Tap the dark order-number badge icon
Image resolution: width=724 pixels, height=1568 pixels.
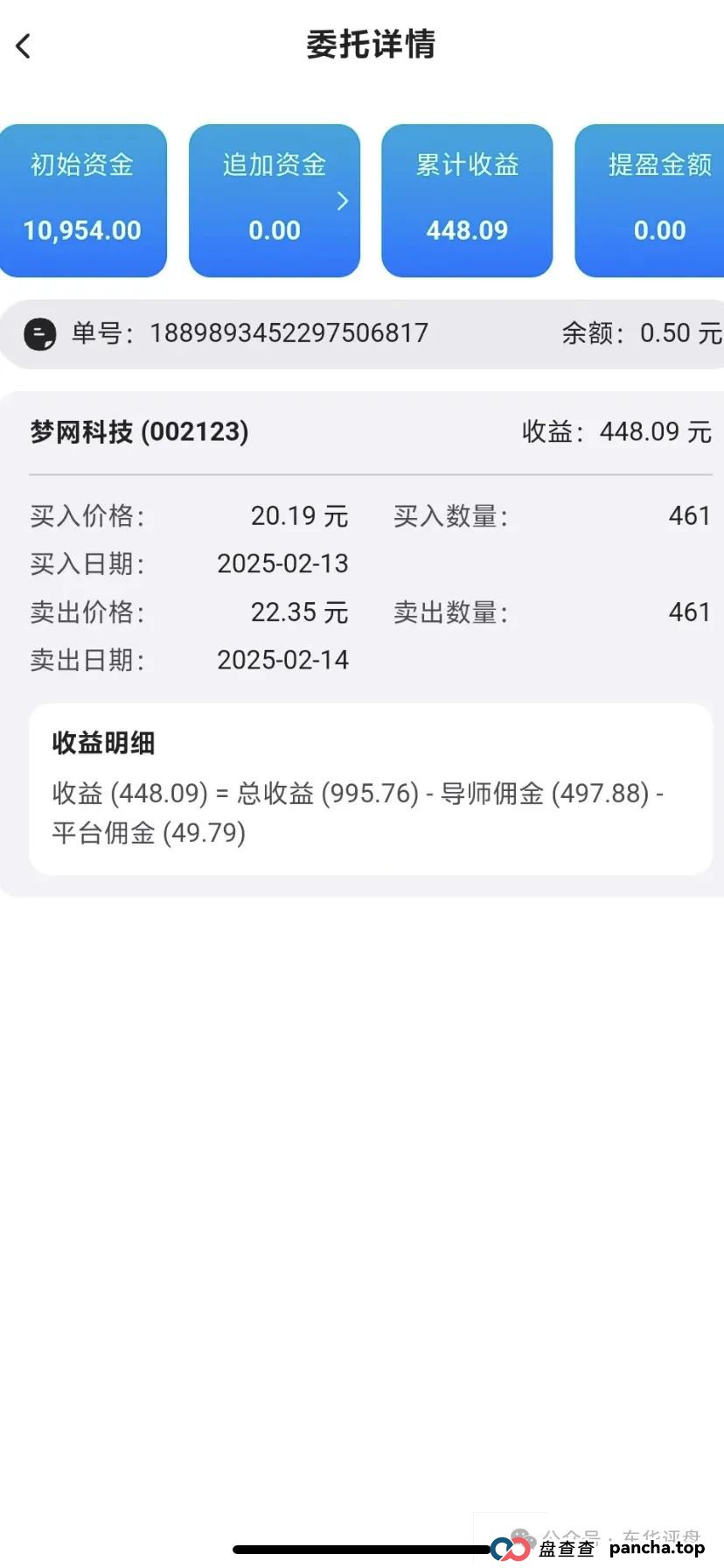pos(38,333)
